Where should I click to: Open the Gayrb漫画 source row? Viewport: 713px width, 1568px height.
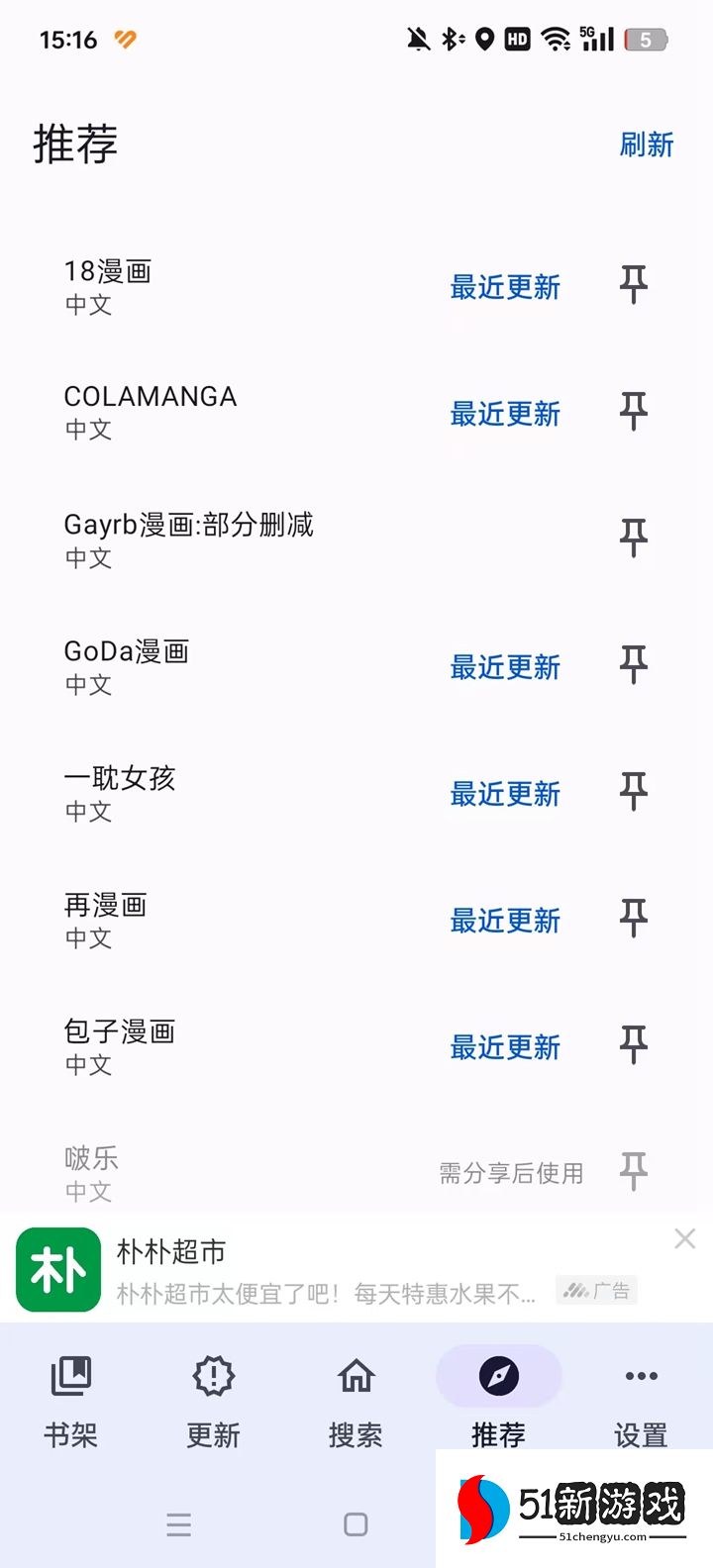[x=188, y=539]
